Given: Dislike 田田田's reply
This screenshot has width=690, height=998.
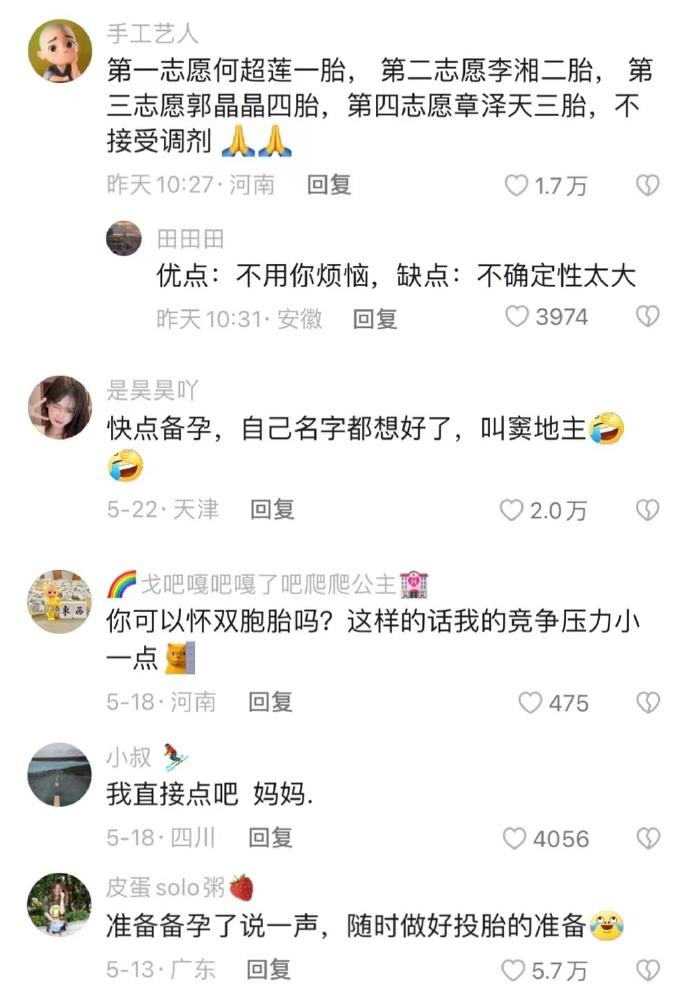Looking at the screenshot, I should point(649,317).
